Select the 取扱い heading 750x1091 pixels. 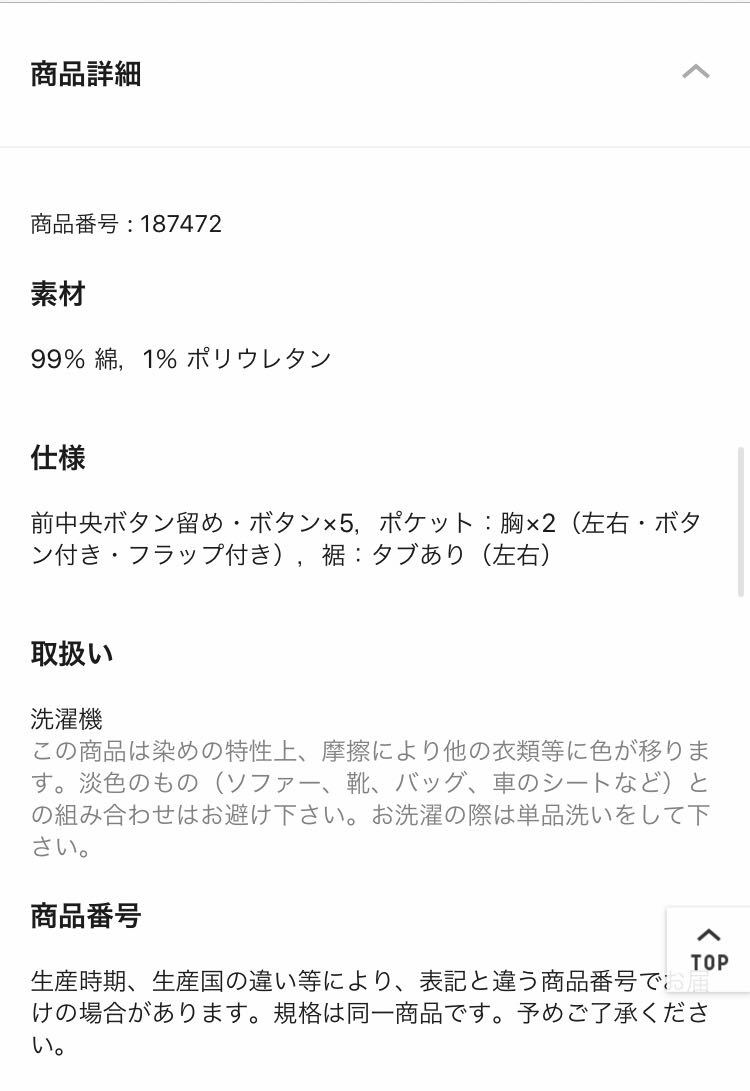click(70, 652)
